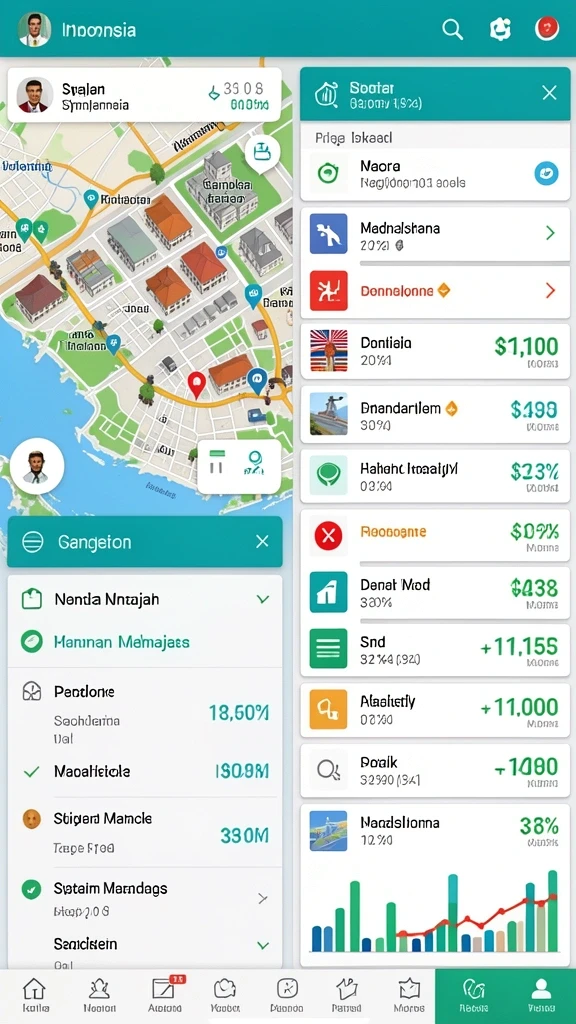This screenshot has height=1024, width=576.
Task: Open the Dontiala card showing $1,100
Action: (435, 351)
